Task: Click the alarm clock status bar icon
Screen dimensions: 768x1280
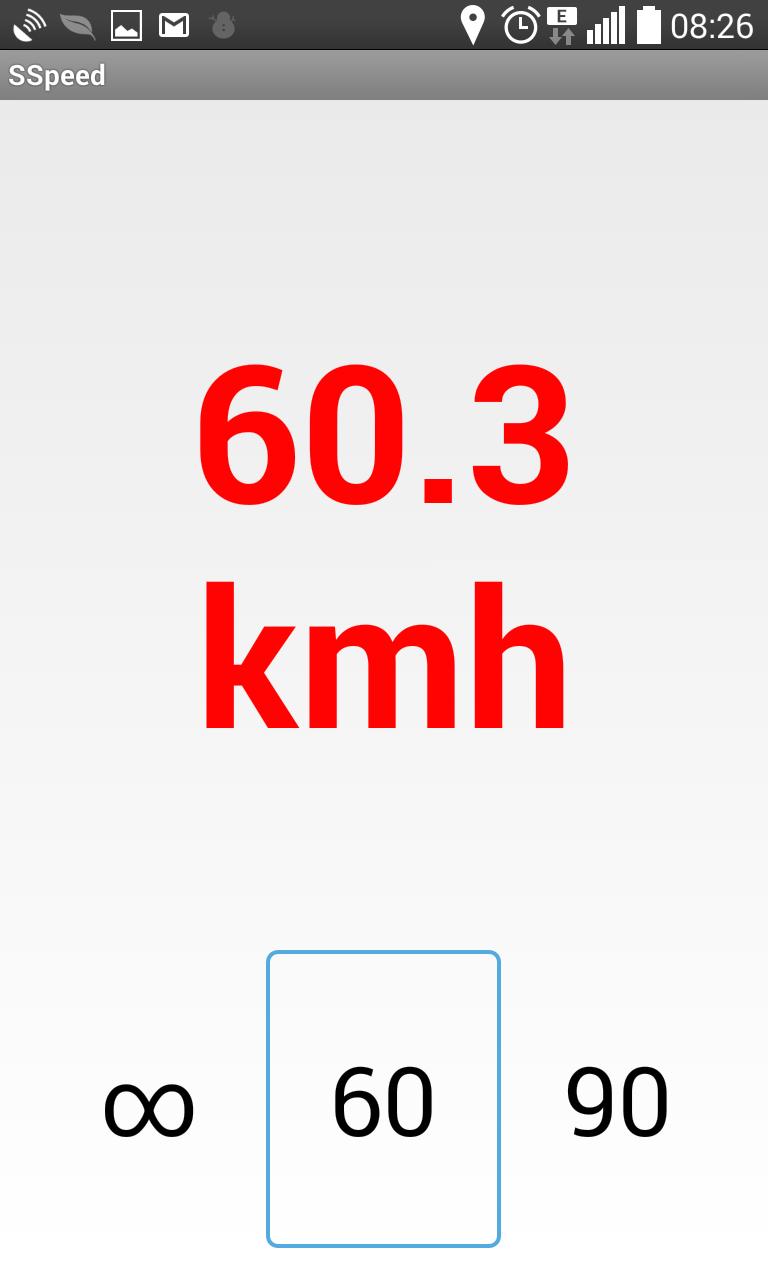Action: coord(519,24)
